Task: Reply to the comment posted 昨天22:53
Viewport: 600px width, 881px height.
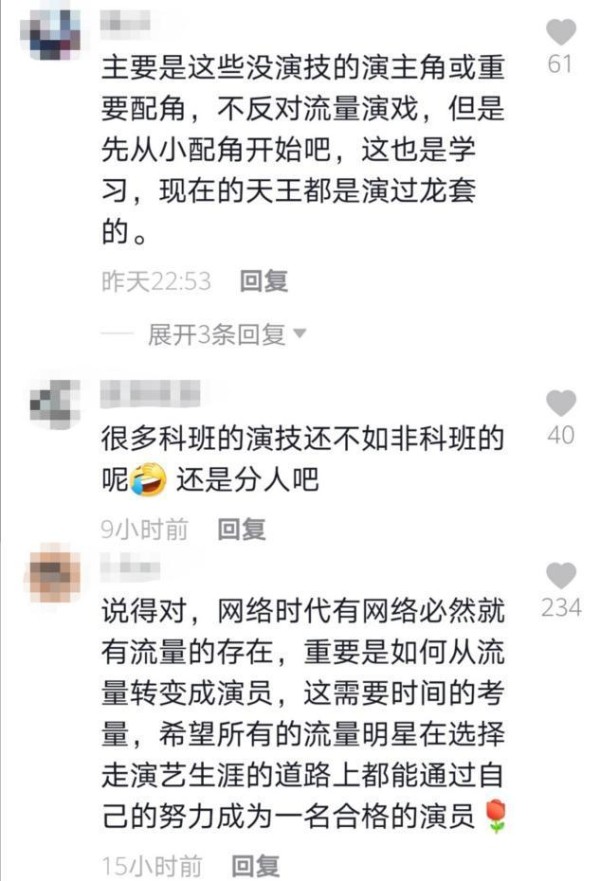Action: [x=264, y=281]
